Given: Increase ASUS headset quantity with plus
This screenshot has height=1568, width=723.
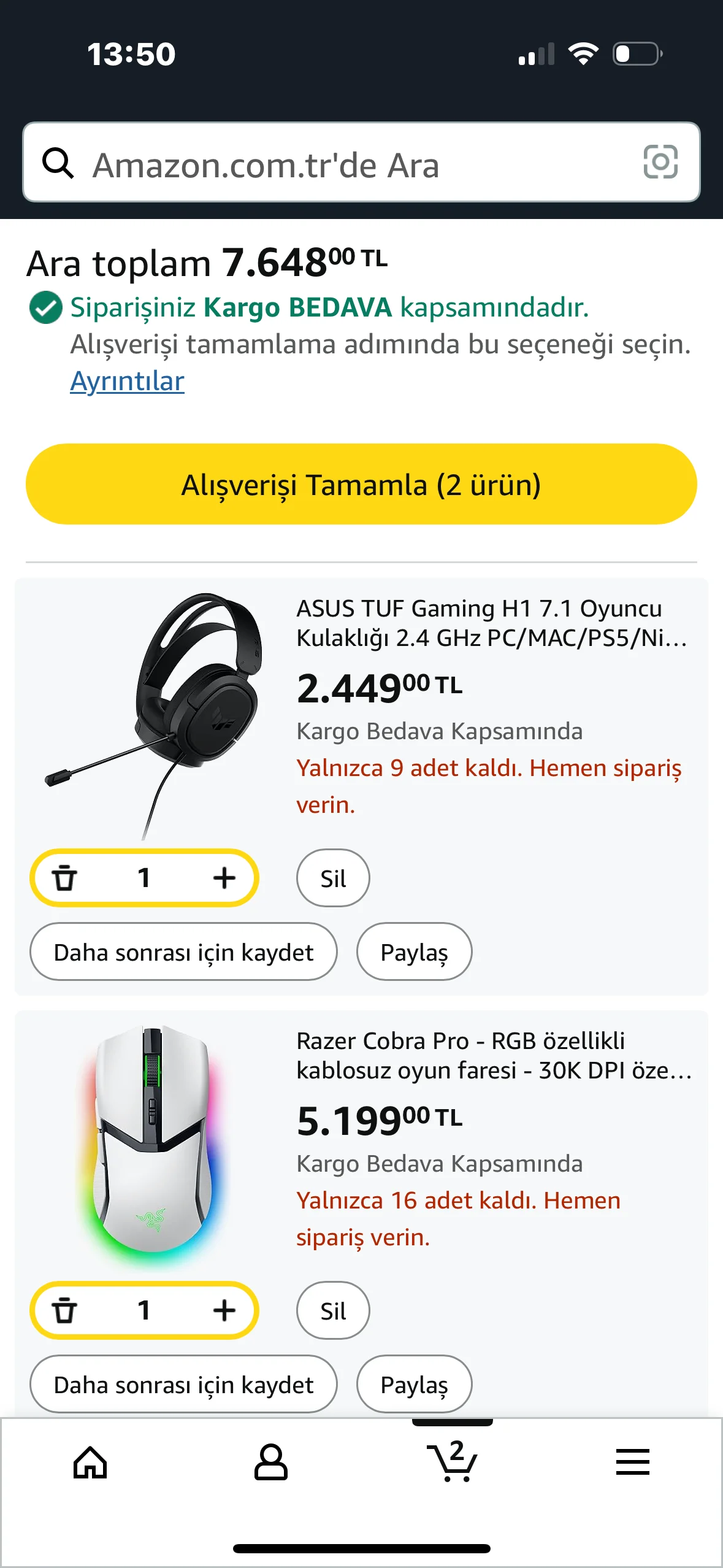Looking at the screenshot, I should tap(224, 878).
